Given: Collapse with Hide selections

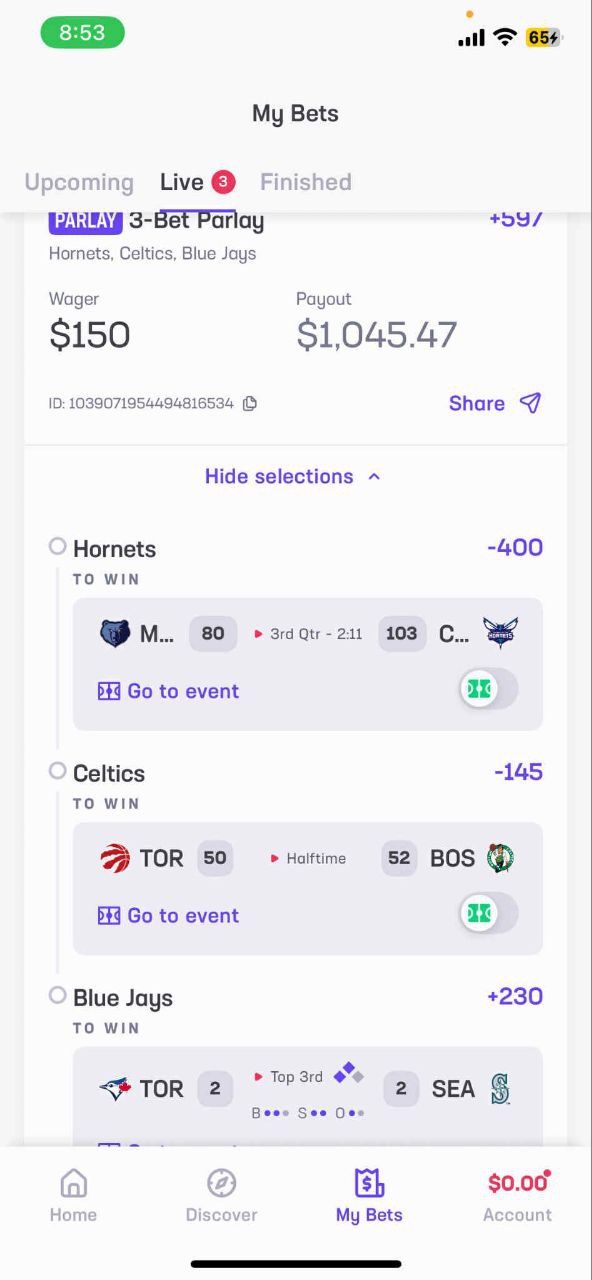Looking at the screenshot, I should tap(293, 476).
